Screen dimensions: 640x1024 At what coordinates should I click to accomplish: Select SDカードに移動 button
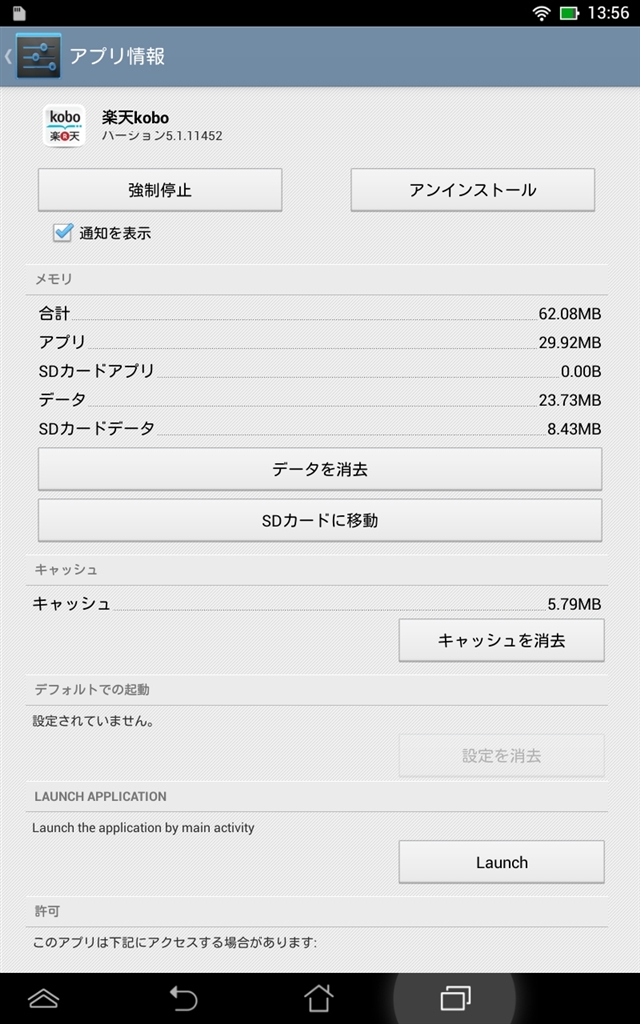(320, 520)
